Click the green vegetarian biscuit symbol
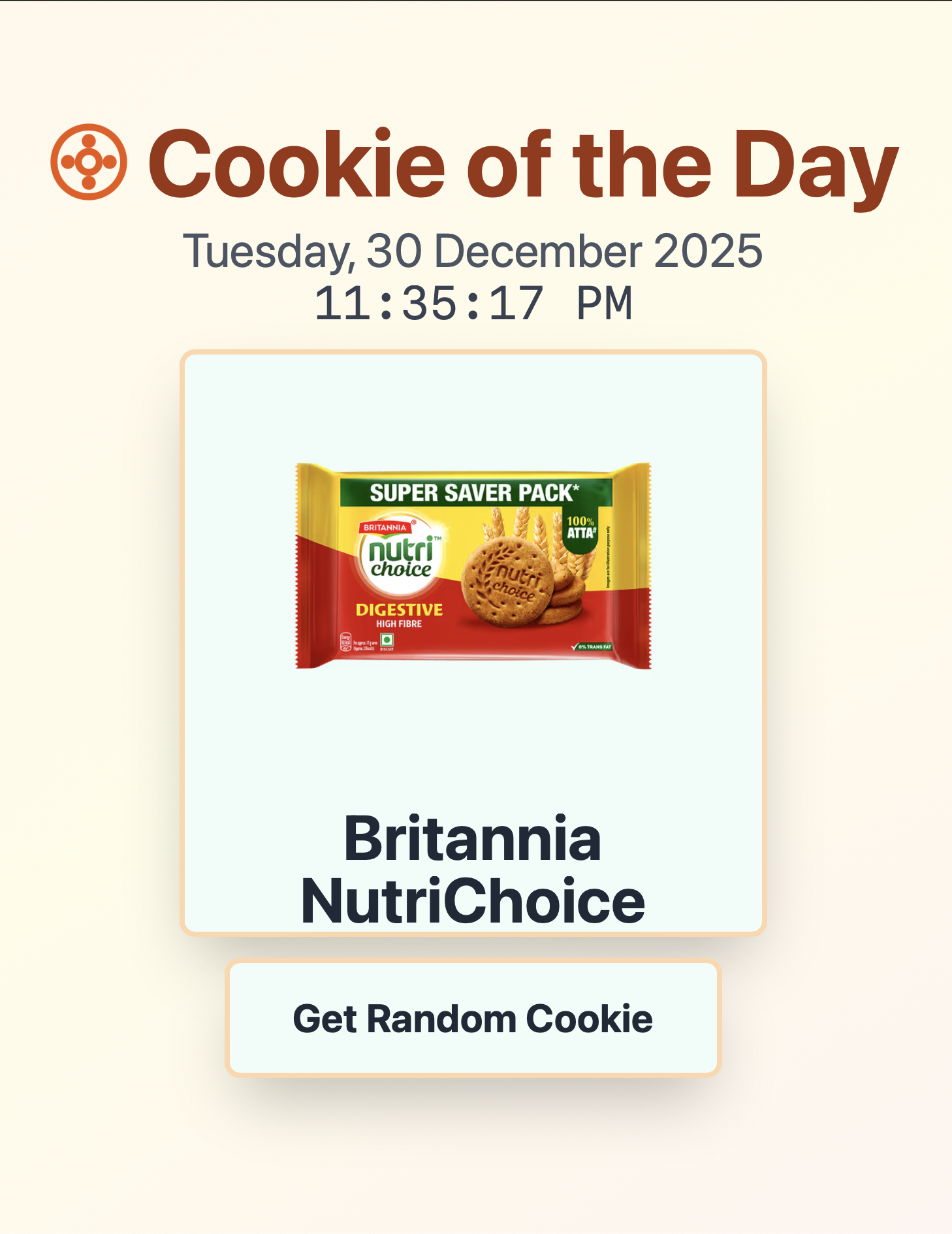Screen dimensions: 952x1234 387,639
